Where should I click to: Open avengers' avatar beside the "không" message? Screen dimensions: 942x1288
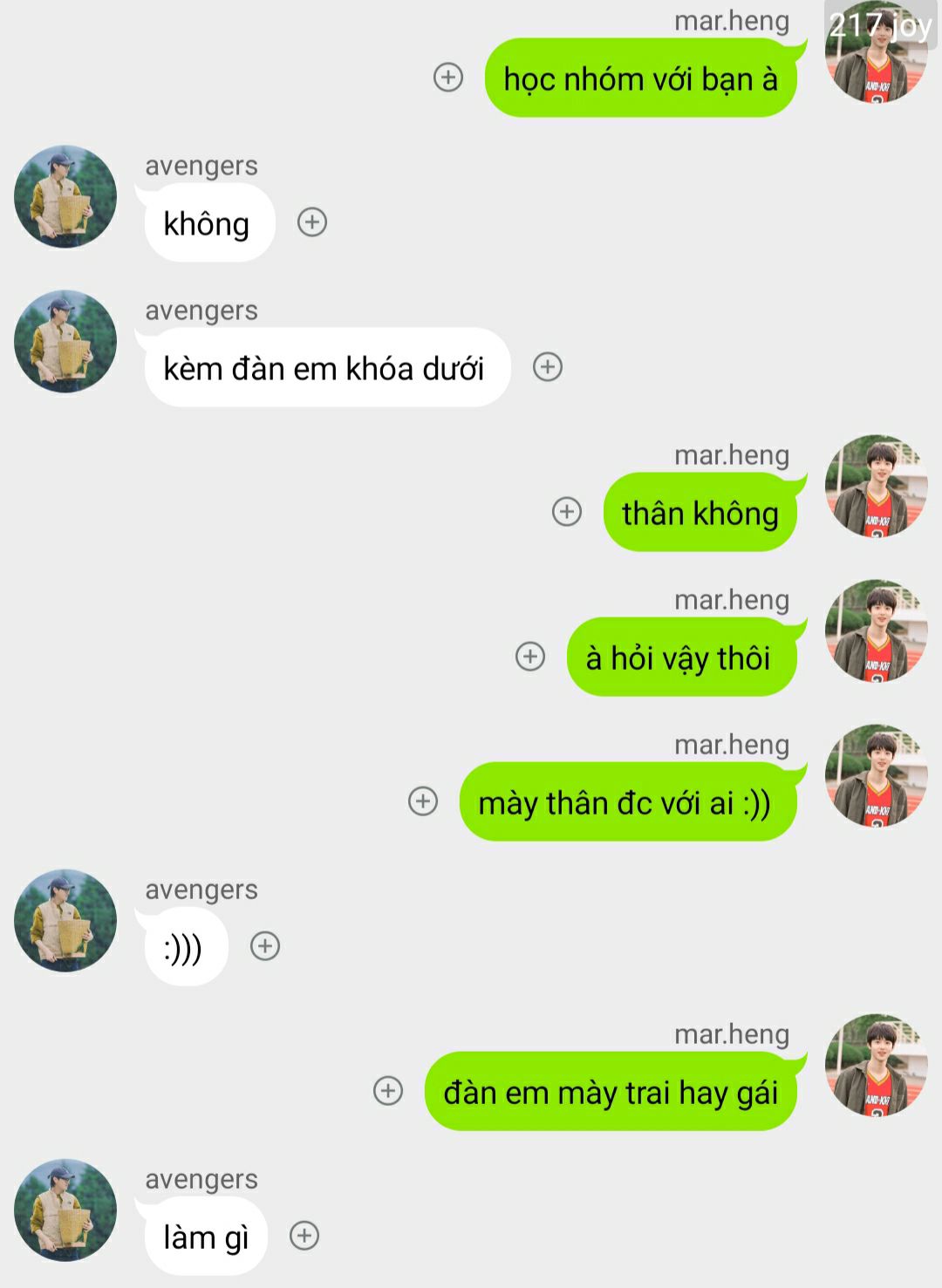pos(65,196)
